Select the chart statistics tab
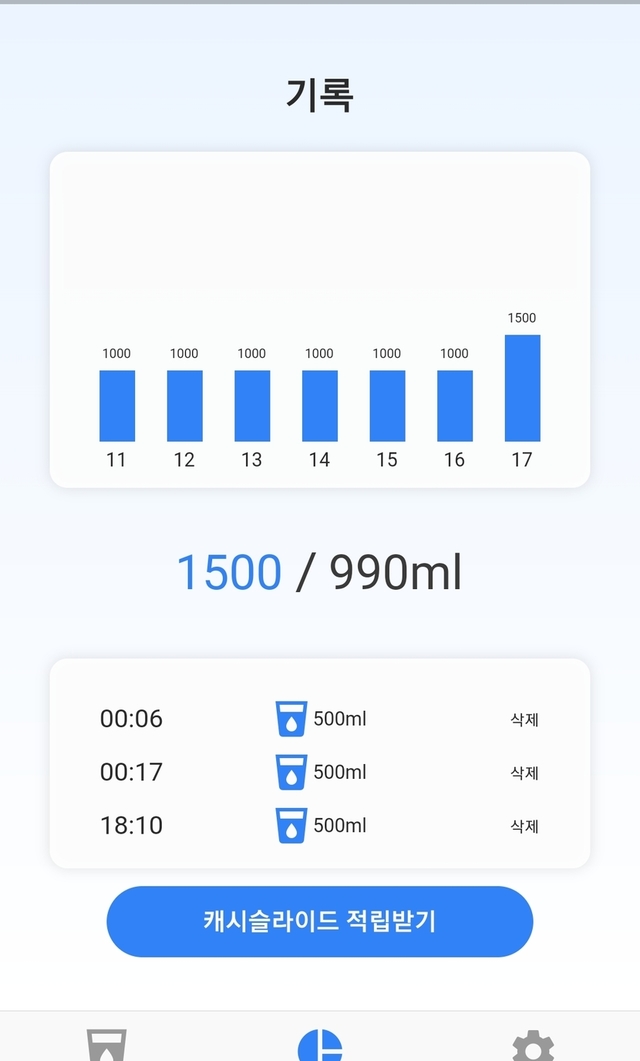Screen dimensions: 640x1061 tap(320, 1045)
